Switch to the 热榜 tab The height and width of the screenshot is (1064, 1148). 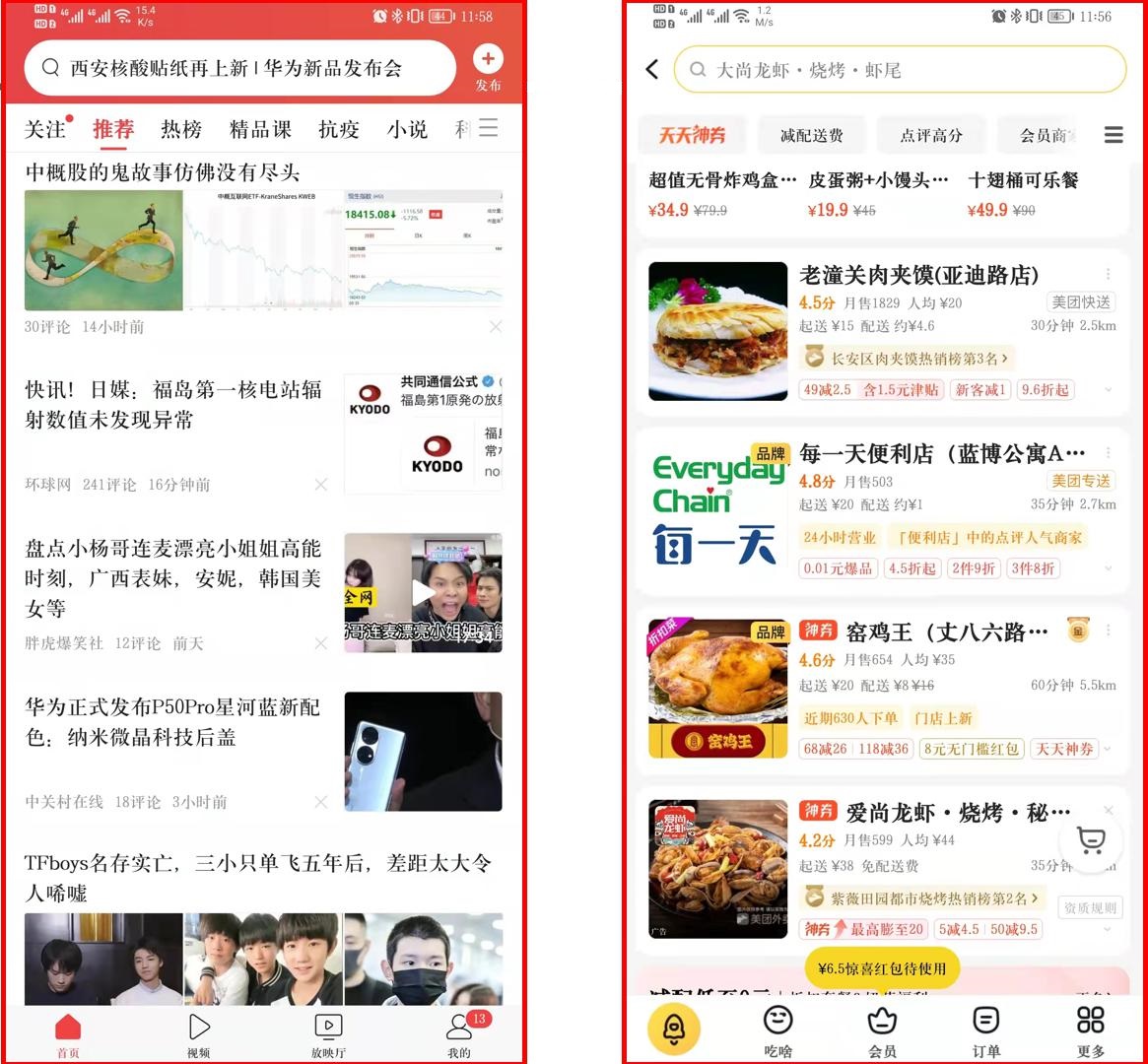181,129
